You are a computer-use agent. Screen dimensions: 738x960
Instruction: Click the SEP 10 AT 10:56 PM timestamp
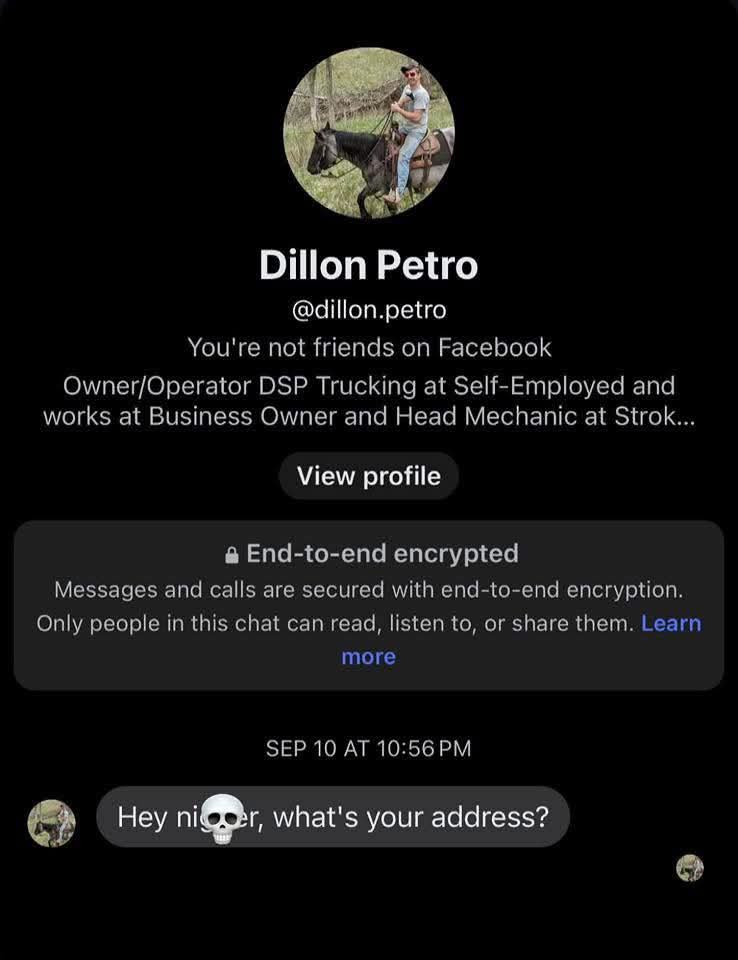[x=368, y=746]
